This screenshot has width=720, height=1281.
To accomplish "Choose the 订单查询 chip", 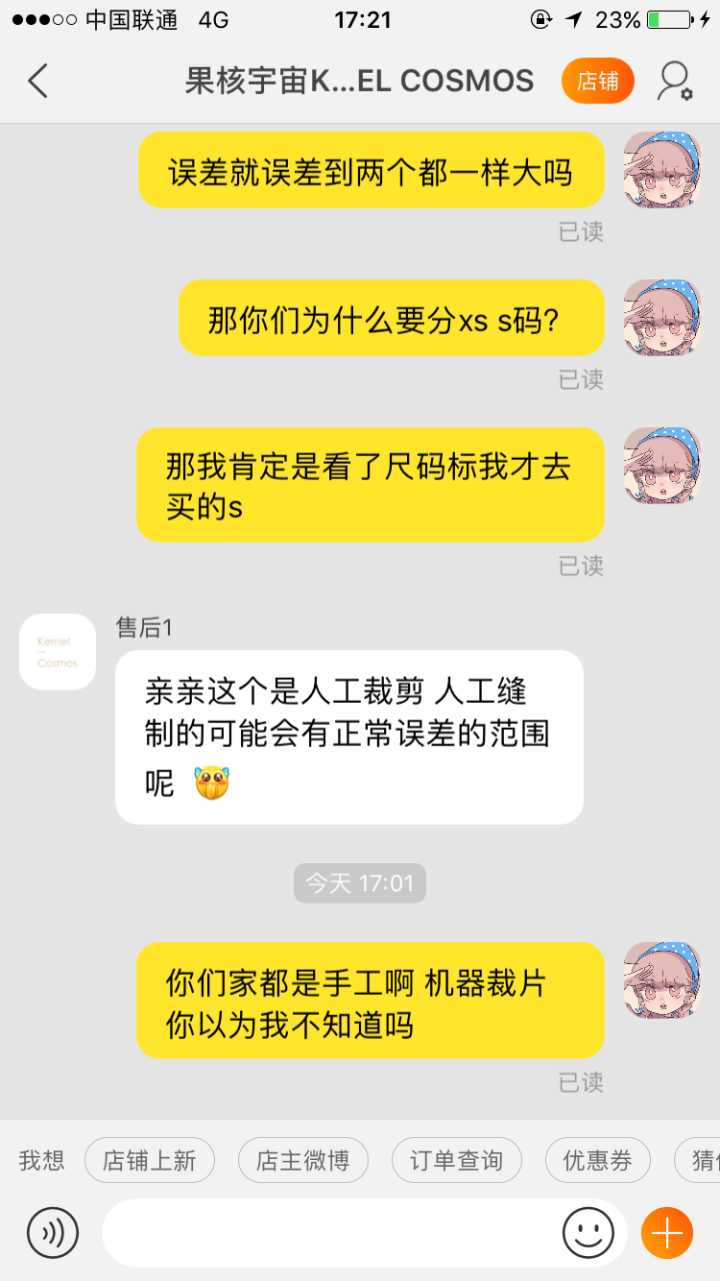I will [456, 1161].
